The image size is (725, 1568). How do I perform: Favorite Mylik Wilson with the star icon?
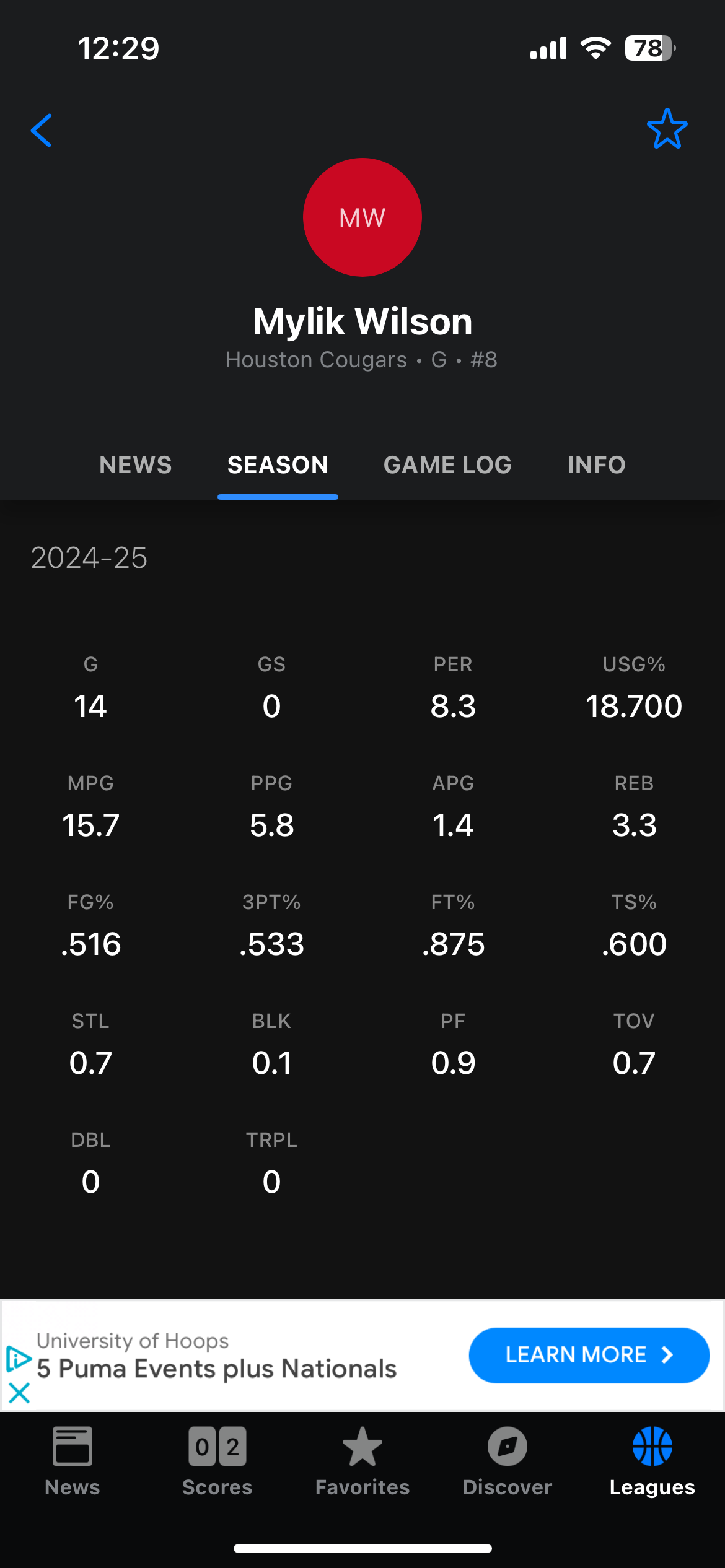[x=667, y=129]
